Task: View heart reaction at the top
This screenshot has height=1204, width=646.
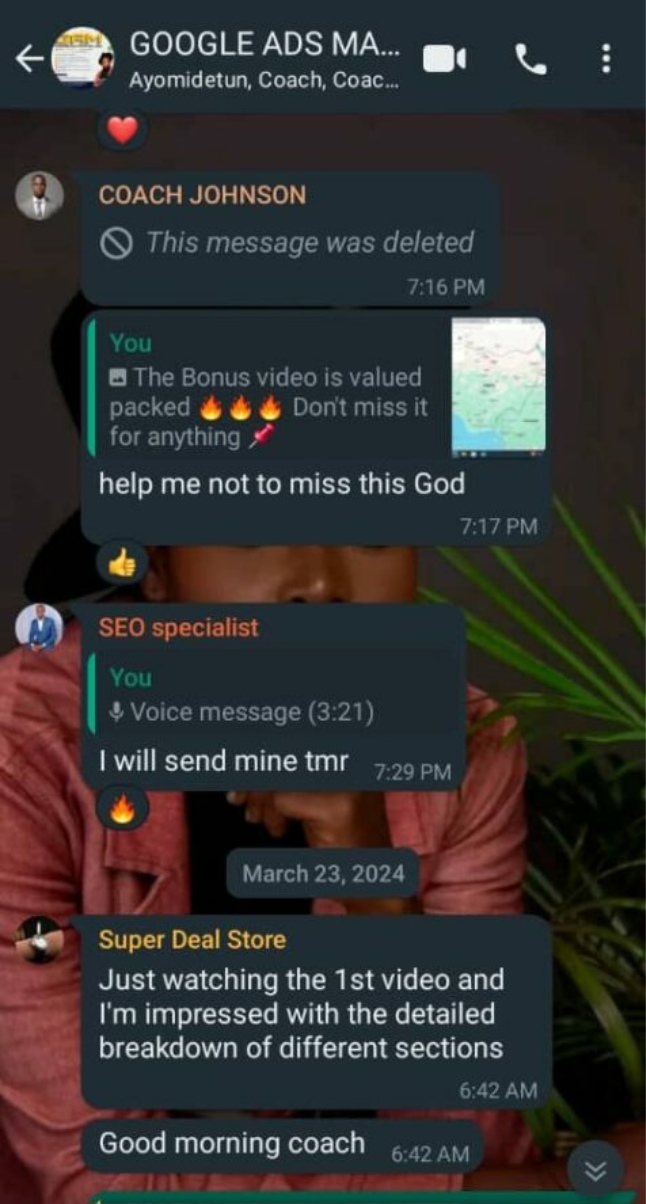Action: pyautogui.click(x=122, y=130)
